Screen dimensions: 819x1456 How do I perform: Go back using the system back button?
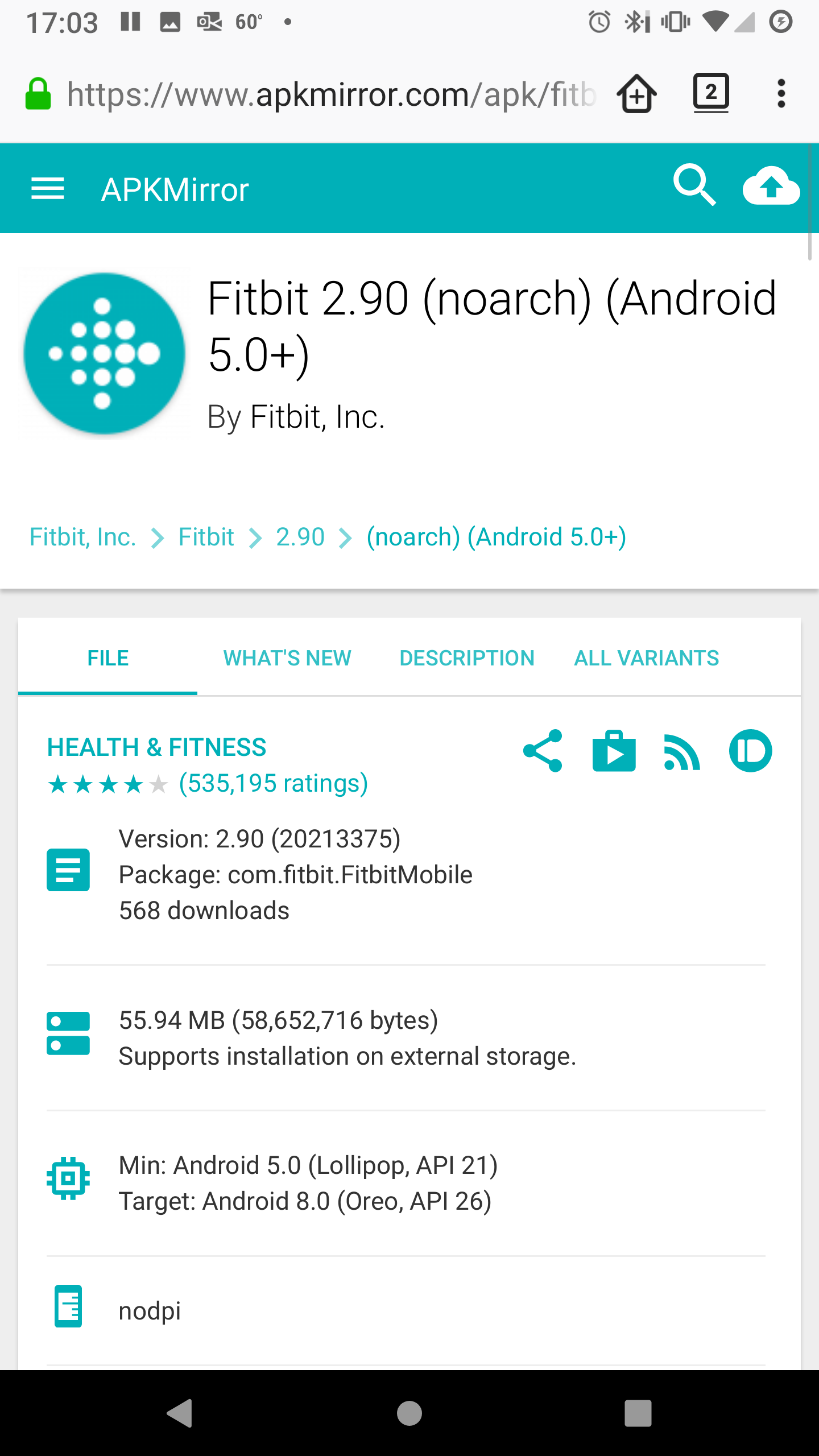click(180, 1413)
